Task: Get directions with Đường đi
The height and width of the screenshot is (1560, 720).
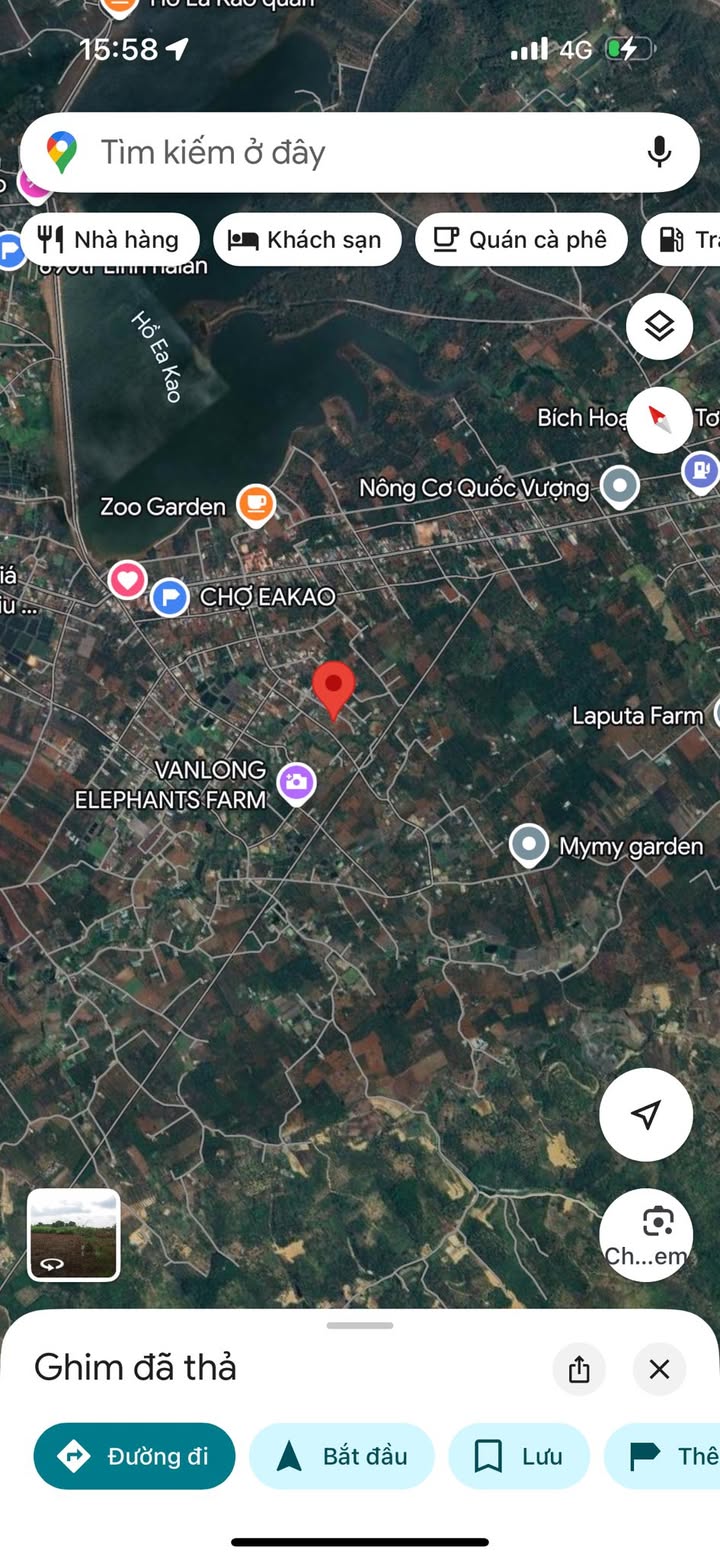Action: coord(135,1456)
